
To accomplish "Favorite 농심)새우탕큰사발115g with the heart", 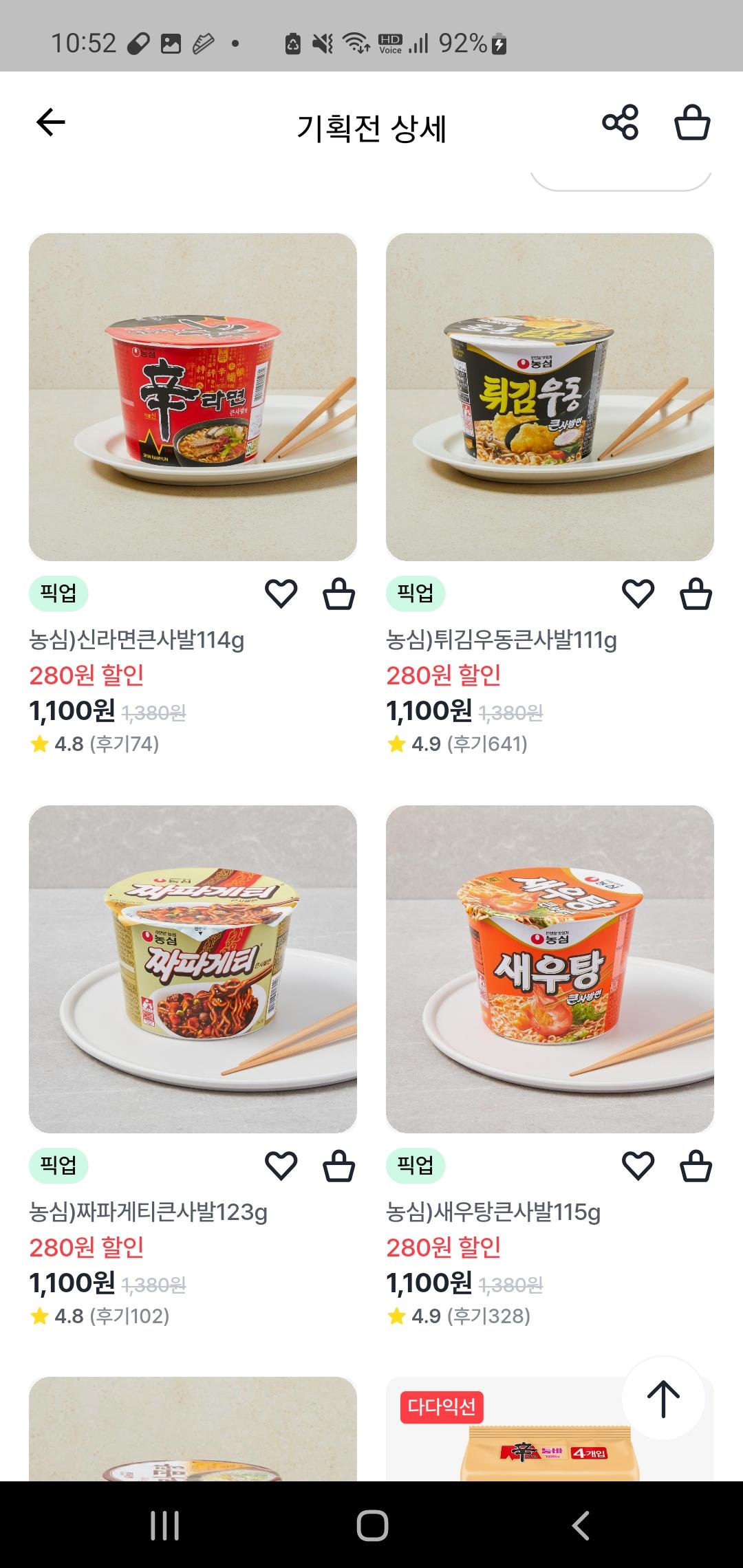I will 638,1166.
